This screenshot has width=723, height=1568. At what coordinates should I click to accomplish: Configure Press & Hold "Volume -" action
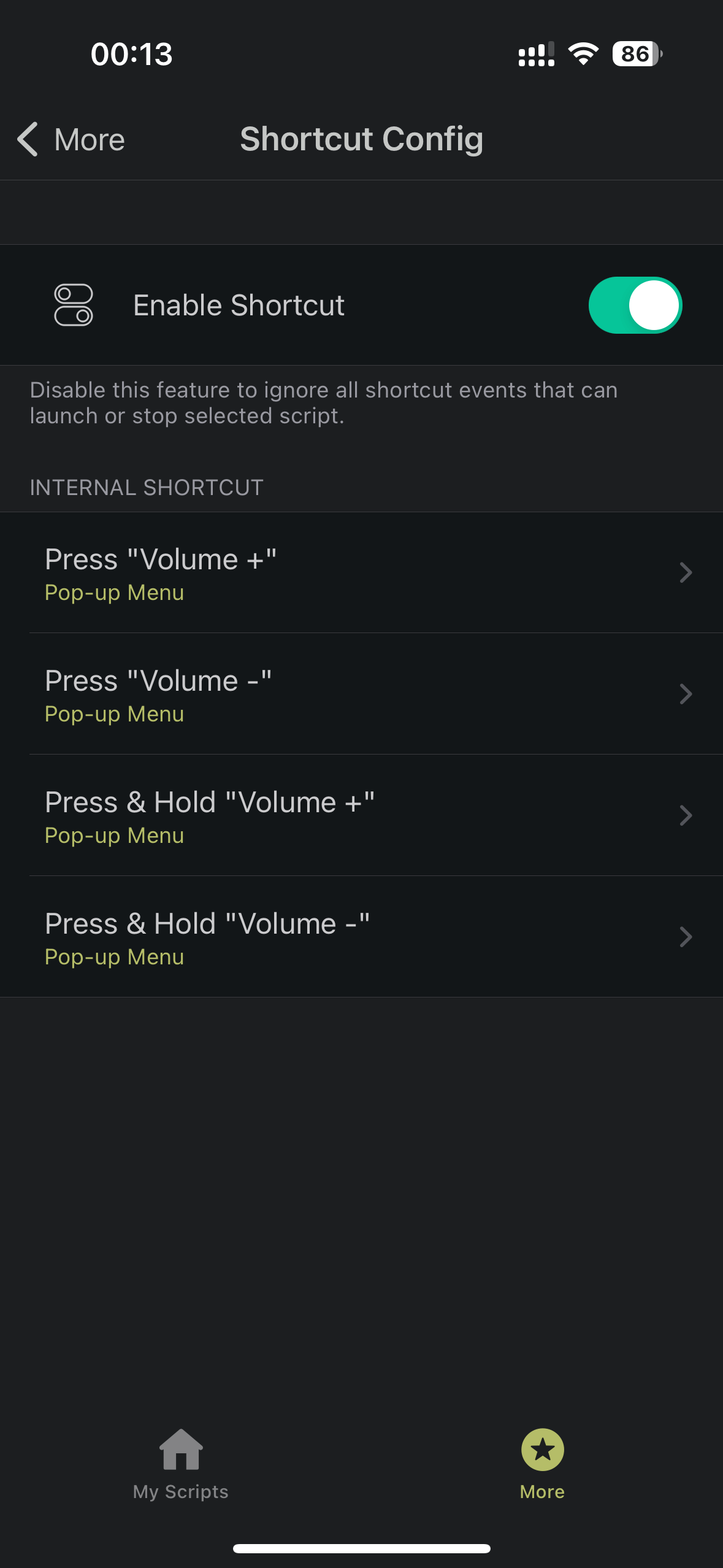click(361, 937)
